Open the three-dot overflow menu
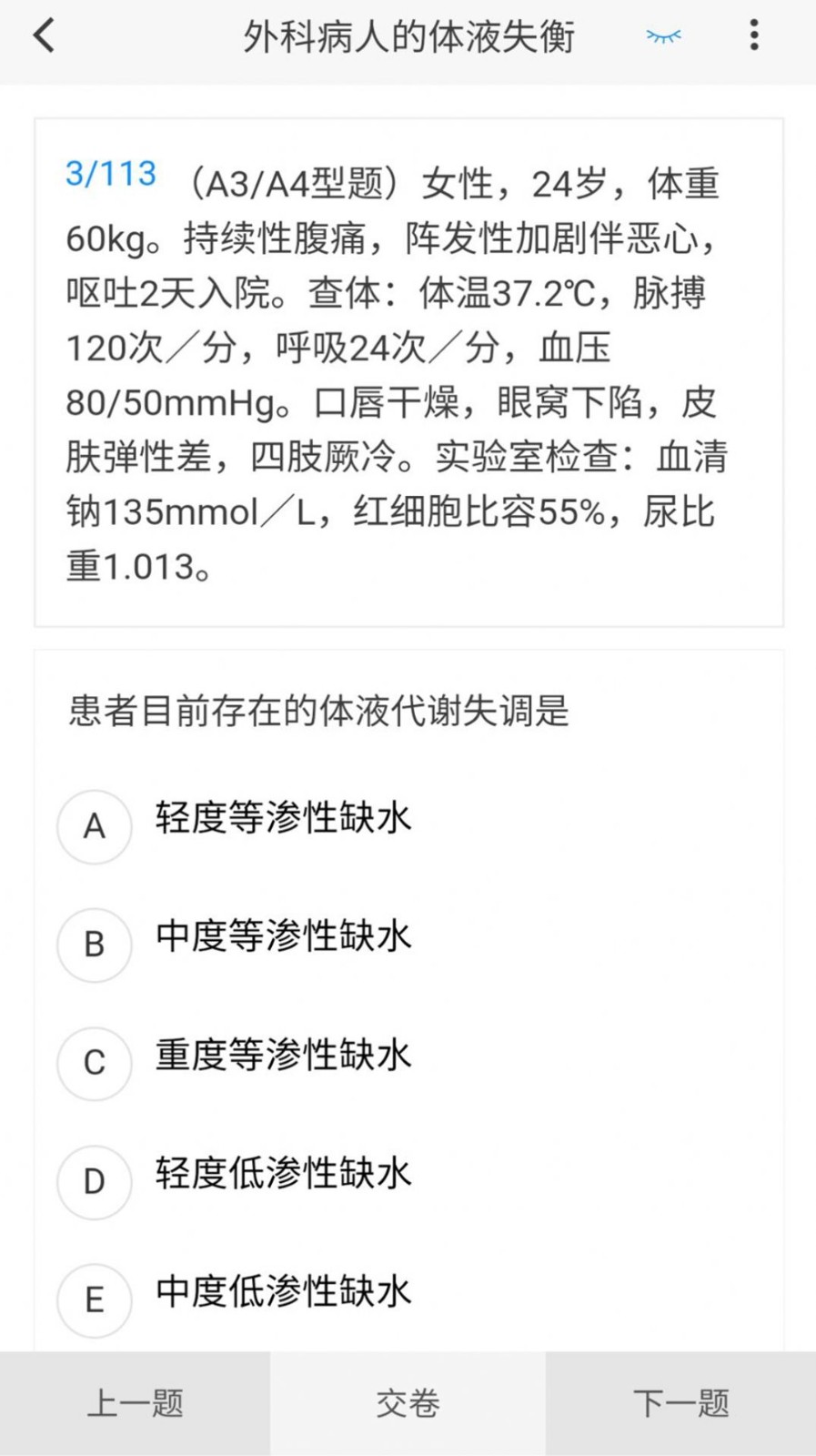Viewport: 816px width, 1456px height. pyautogui.click(x=753, y=36)
